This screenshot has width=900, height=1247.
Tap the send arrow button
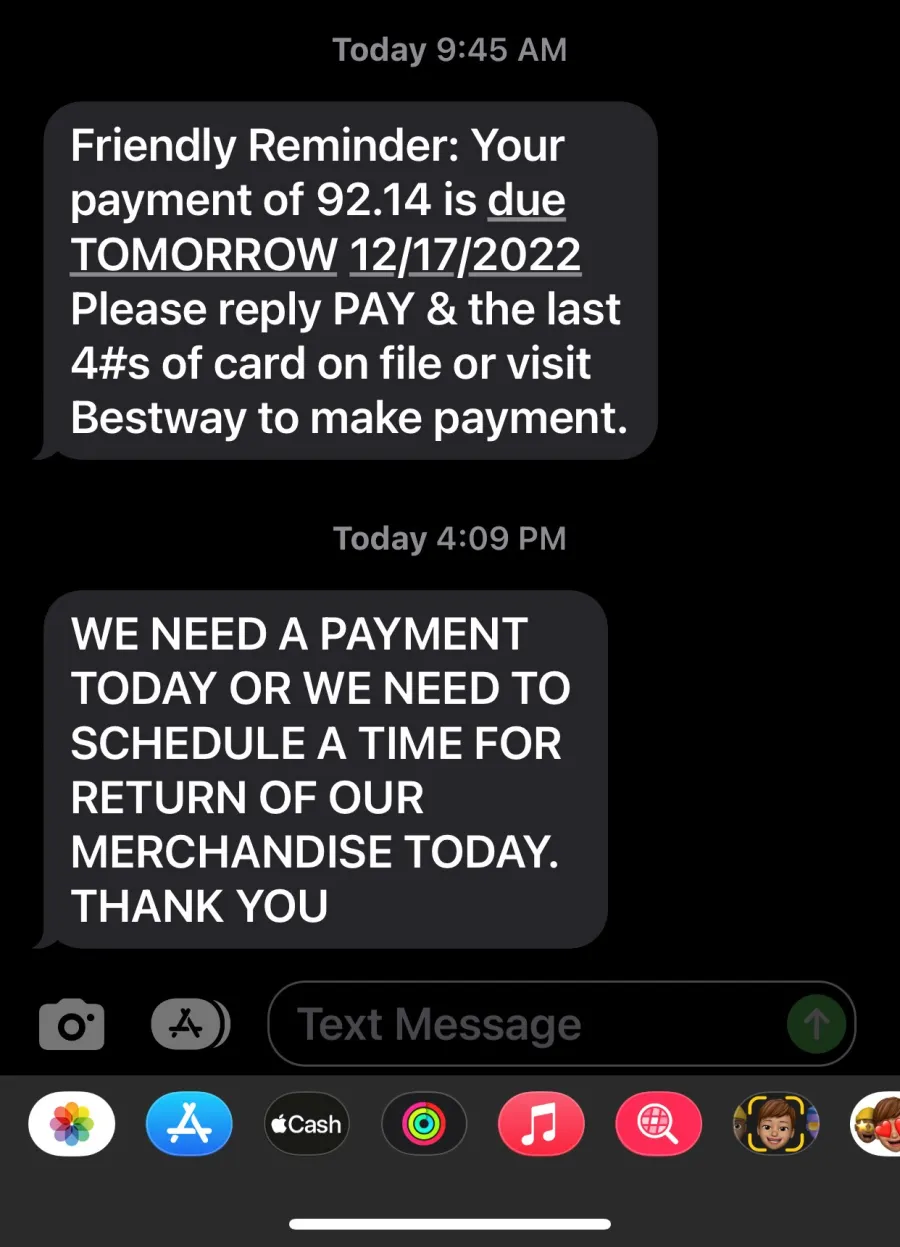(x=816, y=1023)
